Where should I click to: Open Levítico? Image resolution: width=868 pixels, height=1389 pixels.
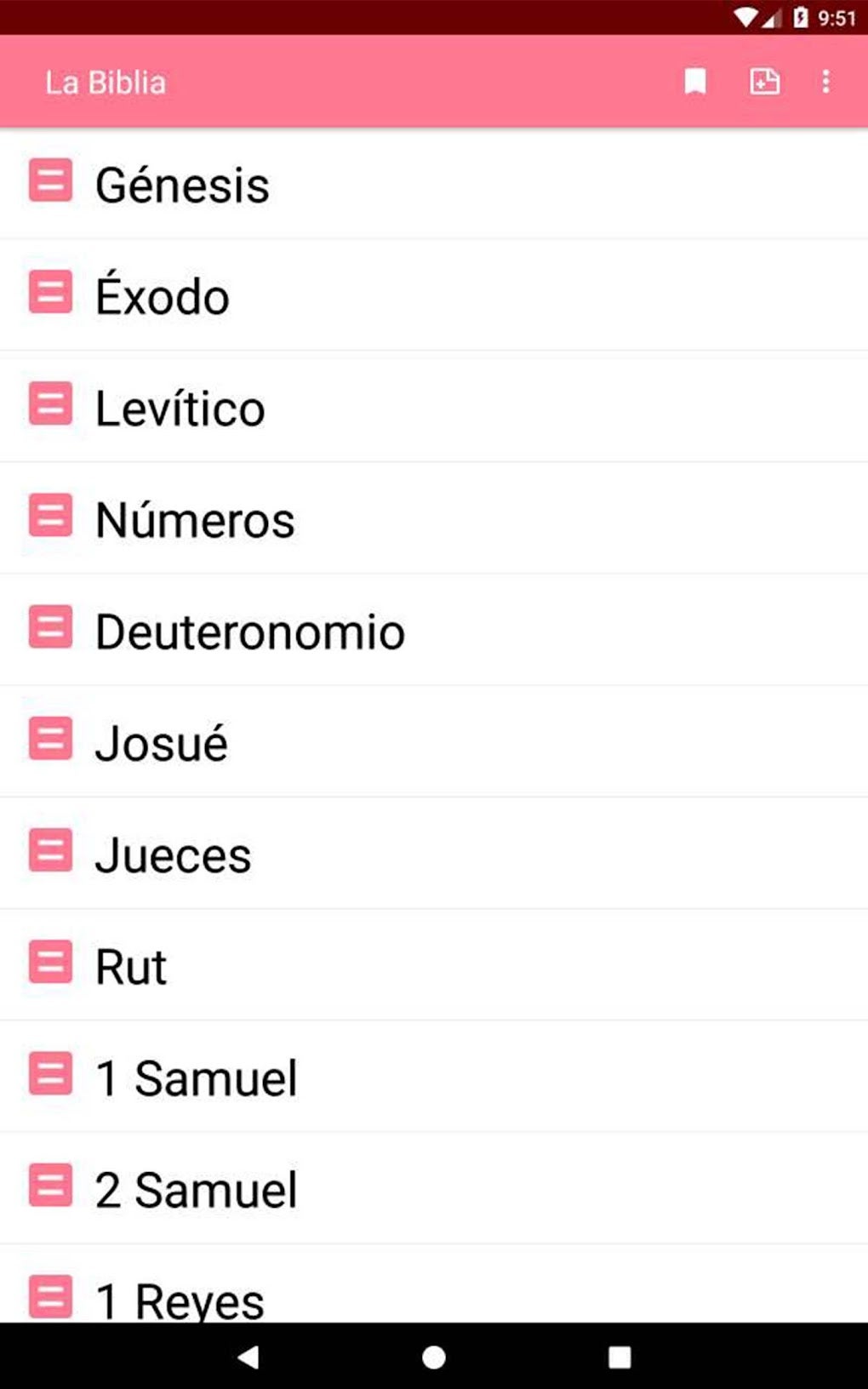[180, 409]
